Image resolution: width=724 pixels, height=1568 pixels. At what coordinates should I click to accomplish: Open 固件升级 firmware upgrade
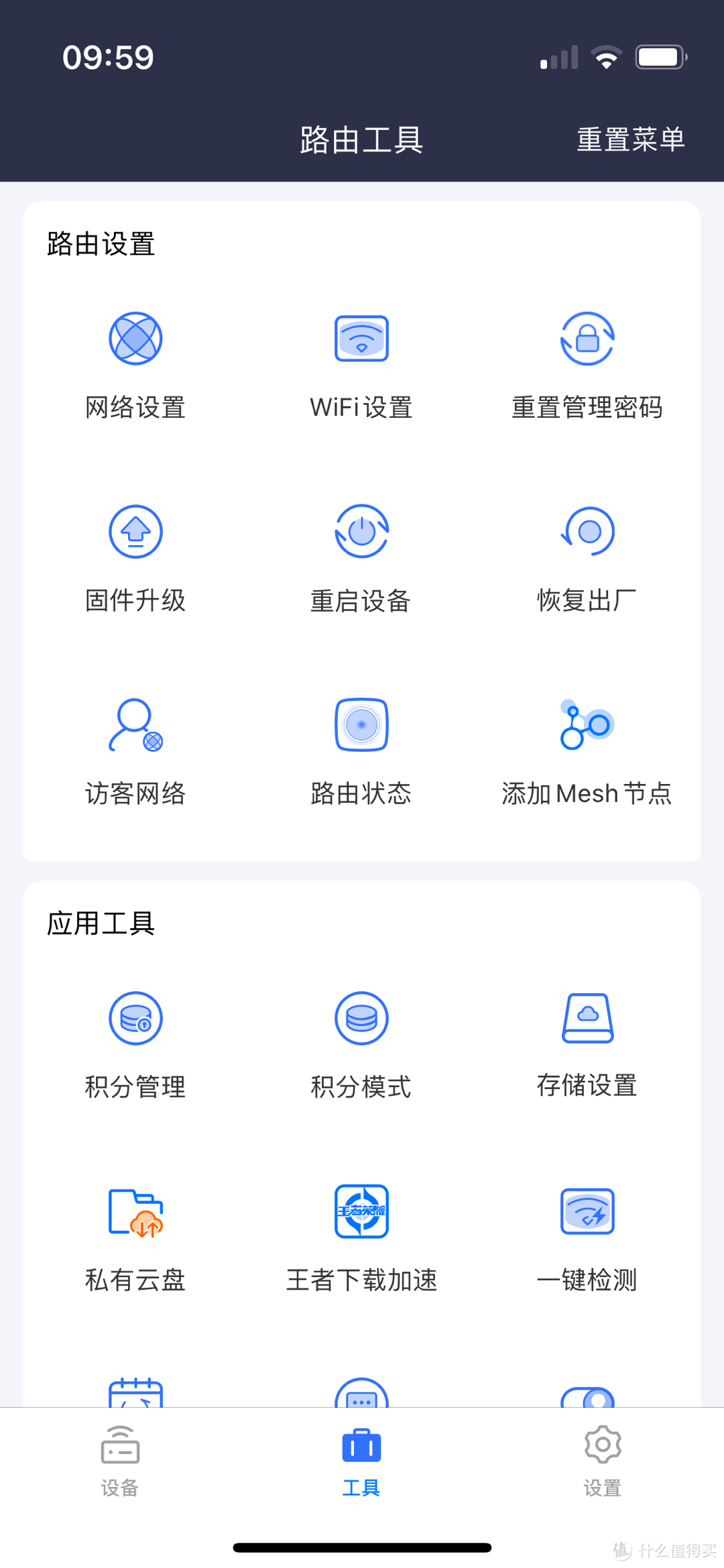click(x=135, y=557)
